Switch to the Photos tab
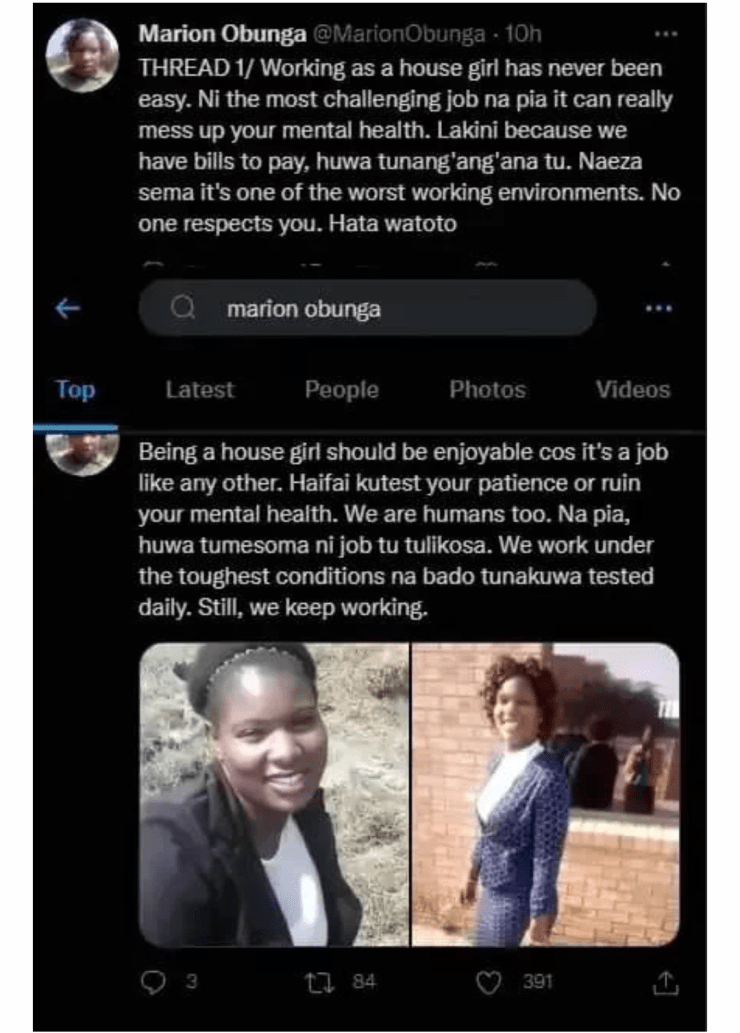 (x=487, y=390)
